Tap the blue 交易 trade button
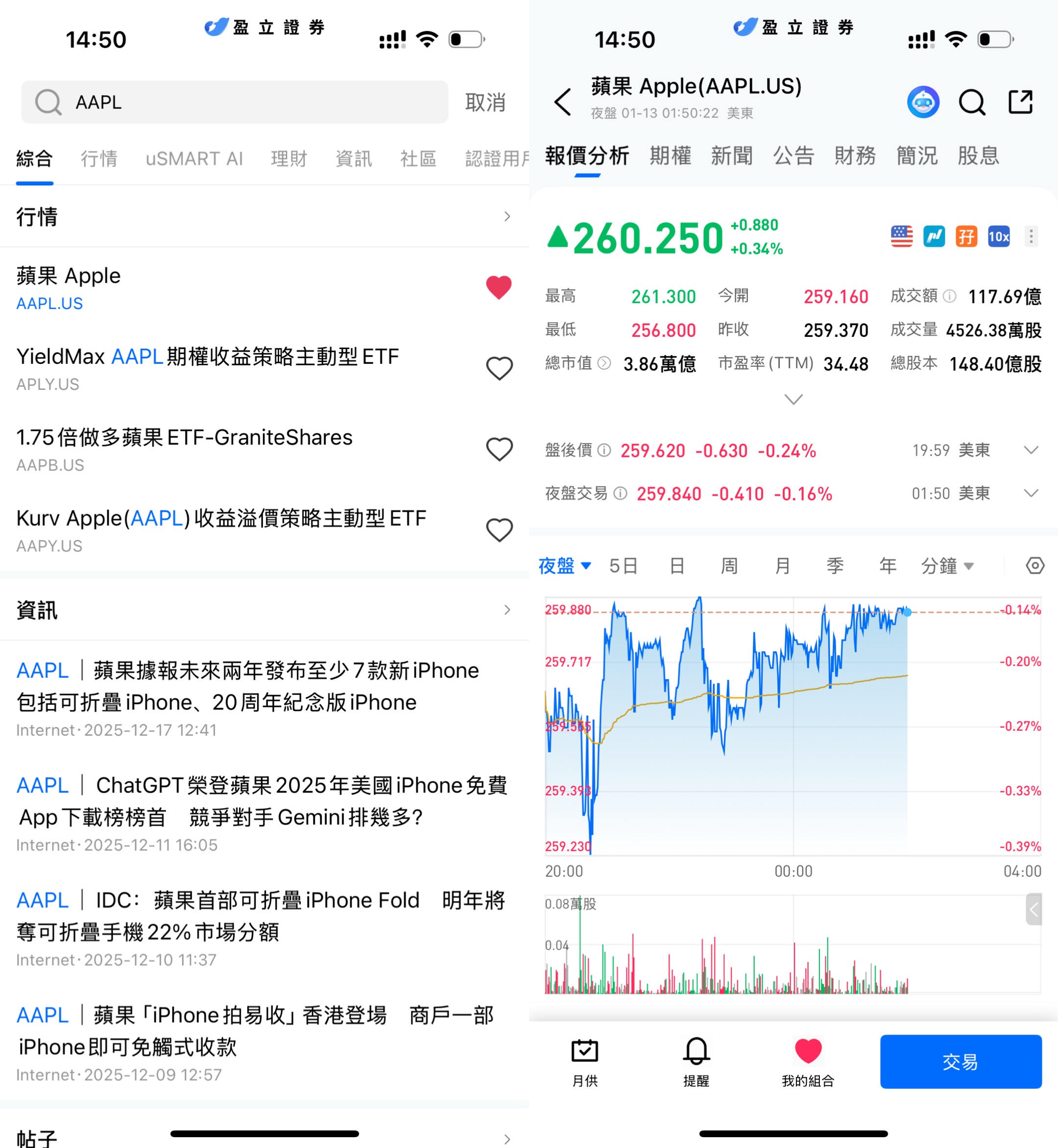The width and height of the screenshot is (1058, 1148). point(960,1061)
